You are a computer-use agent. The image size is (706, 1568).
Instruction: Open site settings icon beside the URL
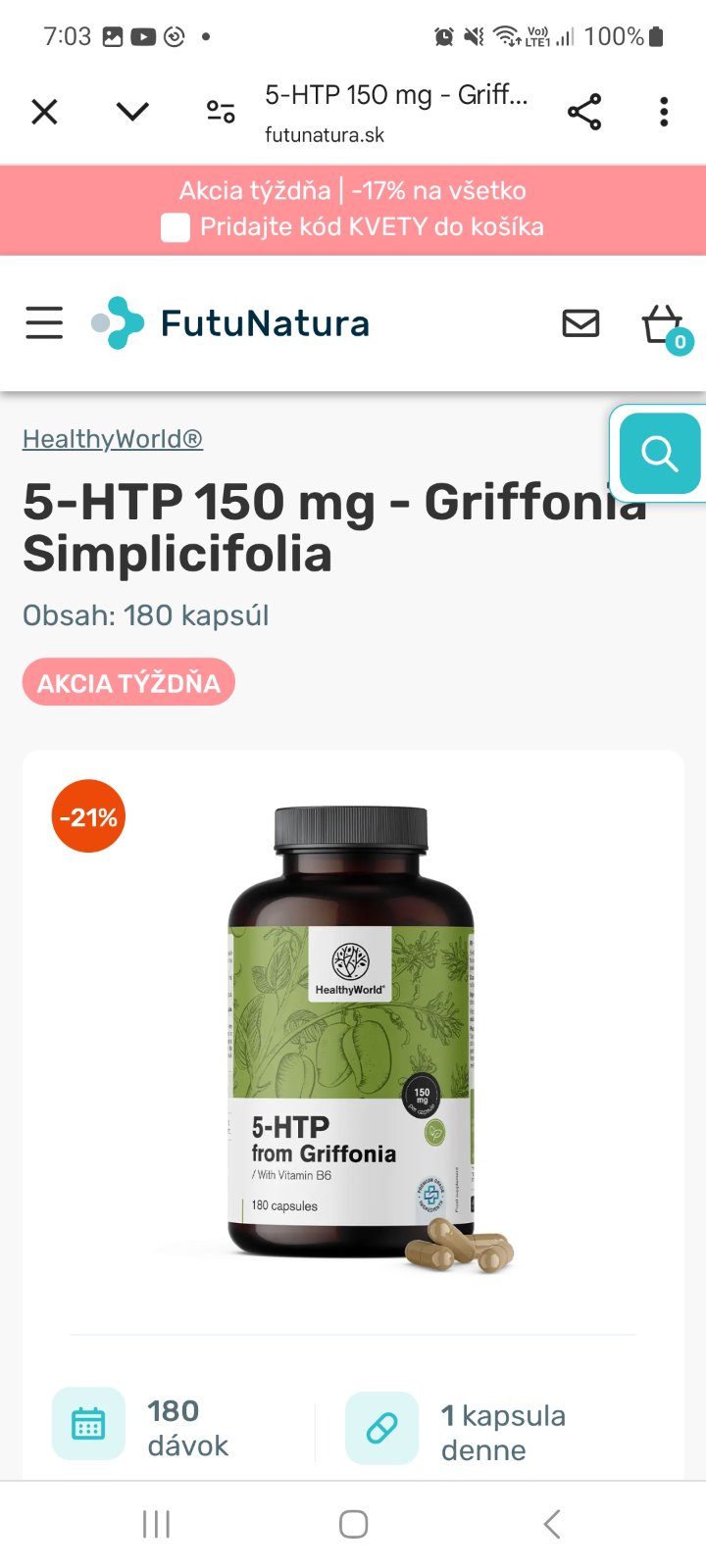tap(221, 112)
